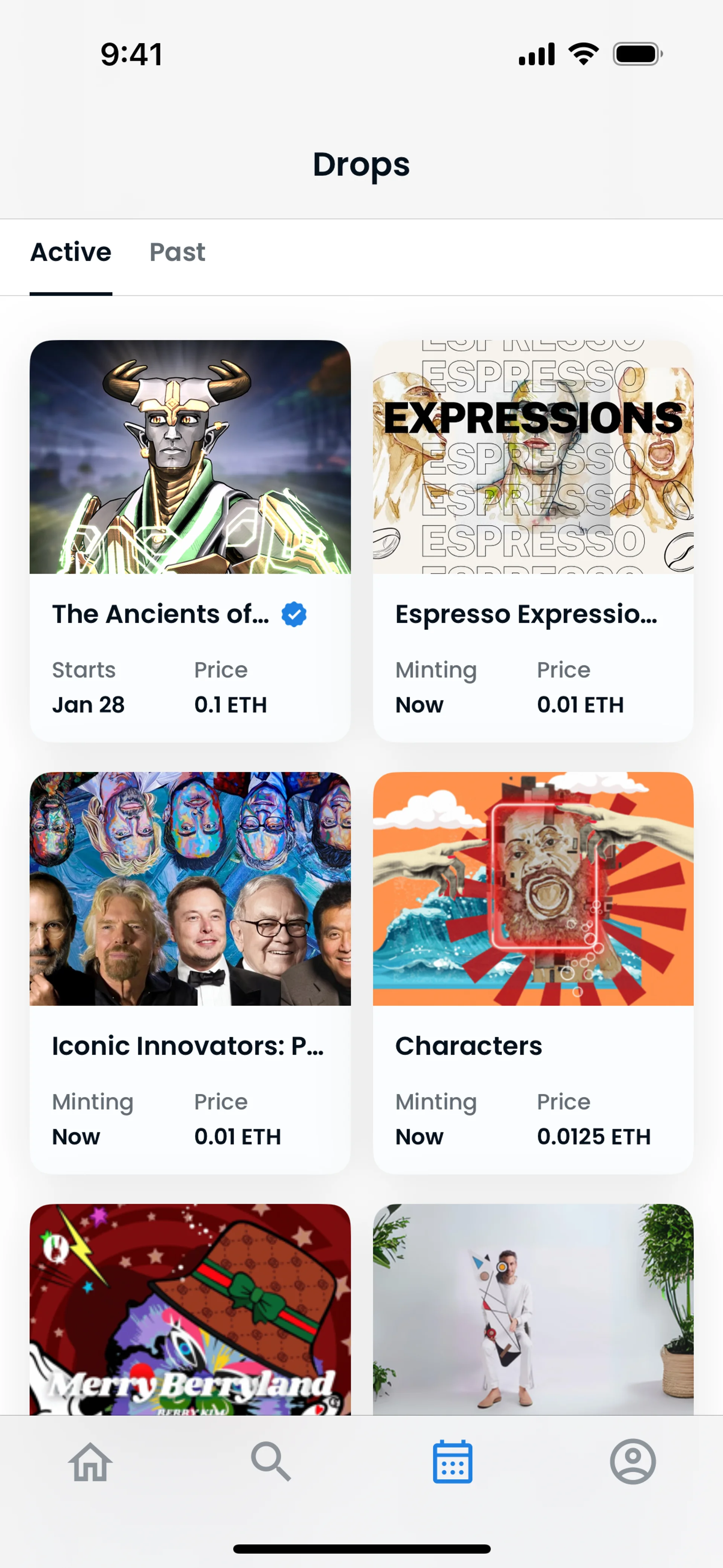The image size is (723, 1568).
Task: Open the Characters drop card
Action: 532,972
